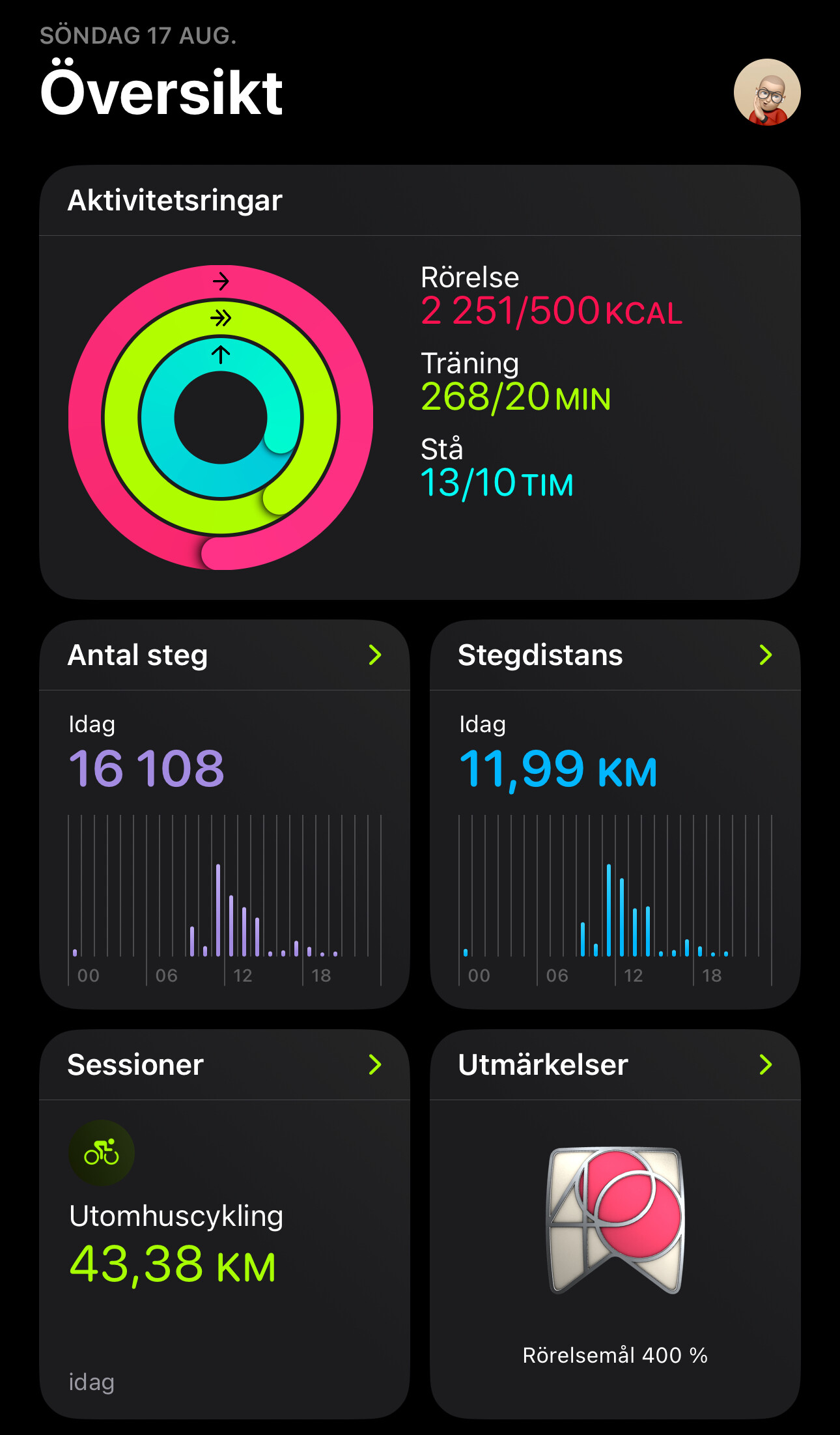
Task: Open the Stegdistans card
Action: click(615, 814)
